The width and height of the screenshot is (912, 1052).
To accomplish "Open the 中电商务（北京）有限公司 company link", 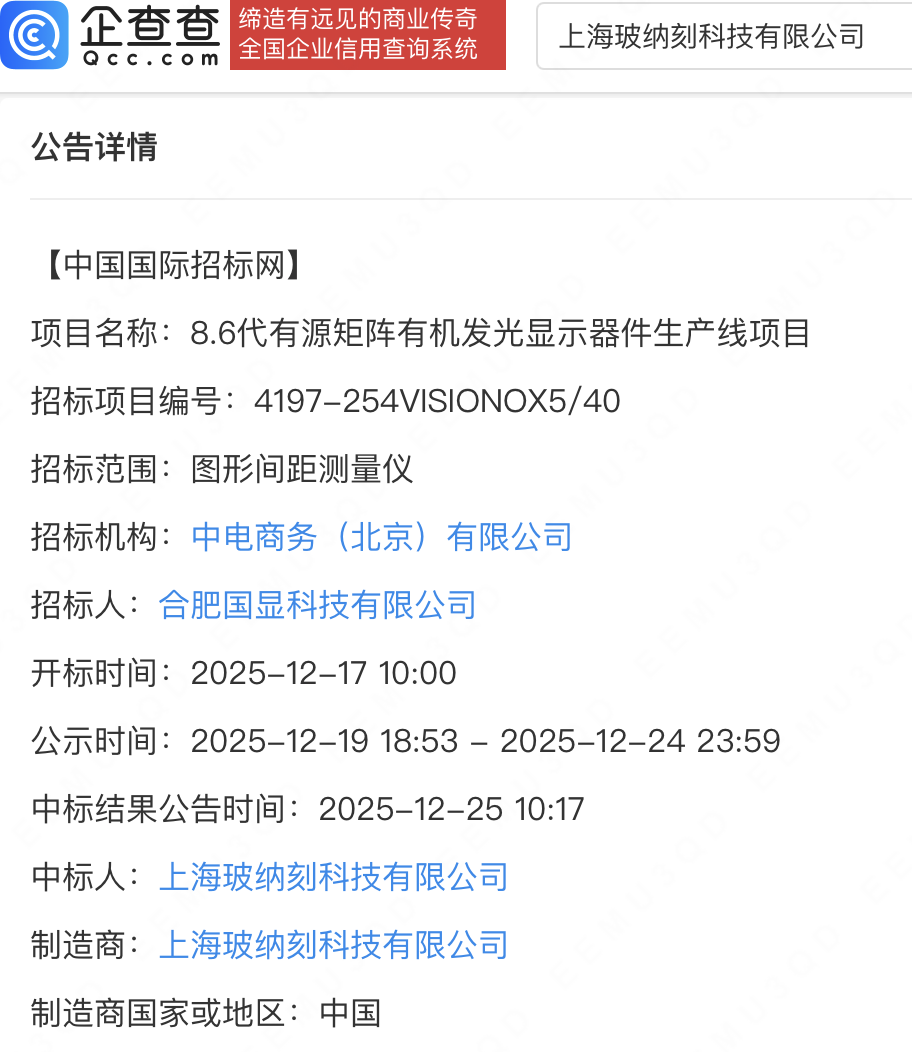I will tap(381, 537).
